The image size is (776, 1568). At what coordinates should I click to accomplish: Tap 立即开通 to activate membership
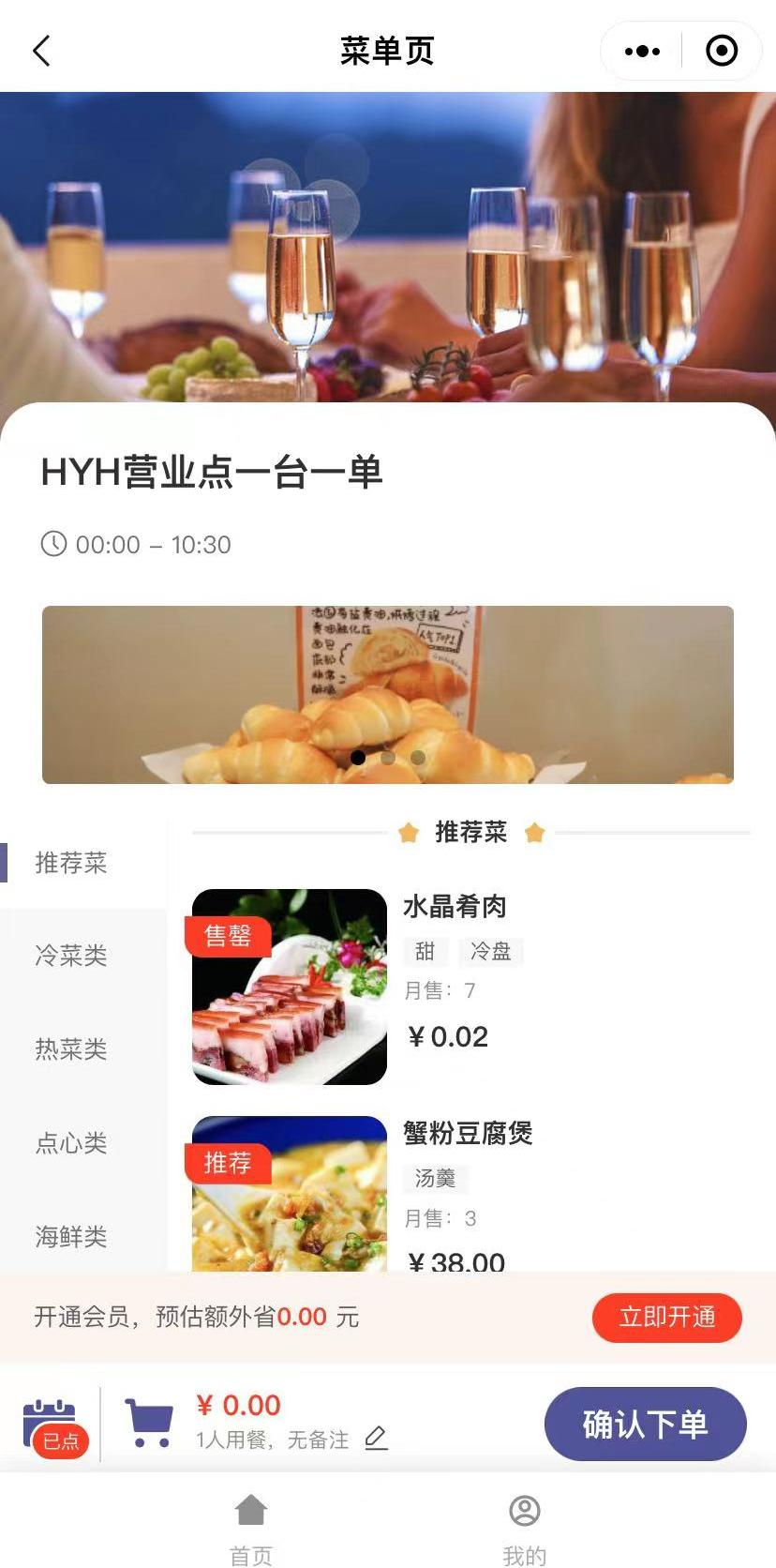(x=666, y=1318)
